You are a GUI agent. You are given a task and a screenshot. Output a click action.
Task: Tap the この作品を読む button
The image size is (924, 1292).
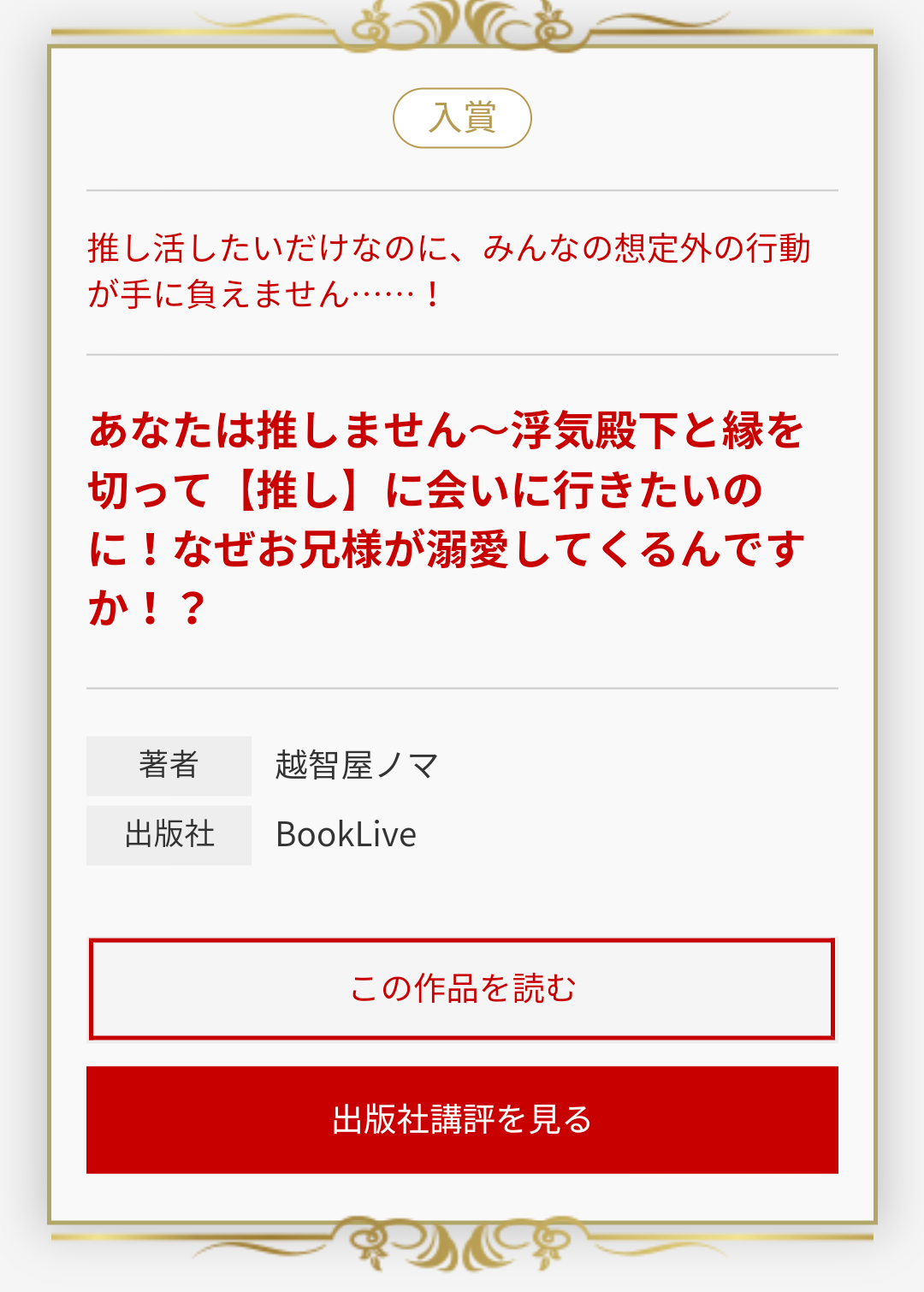click(x=462, y=989)
